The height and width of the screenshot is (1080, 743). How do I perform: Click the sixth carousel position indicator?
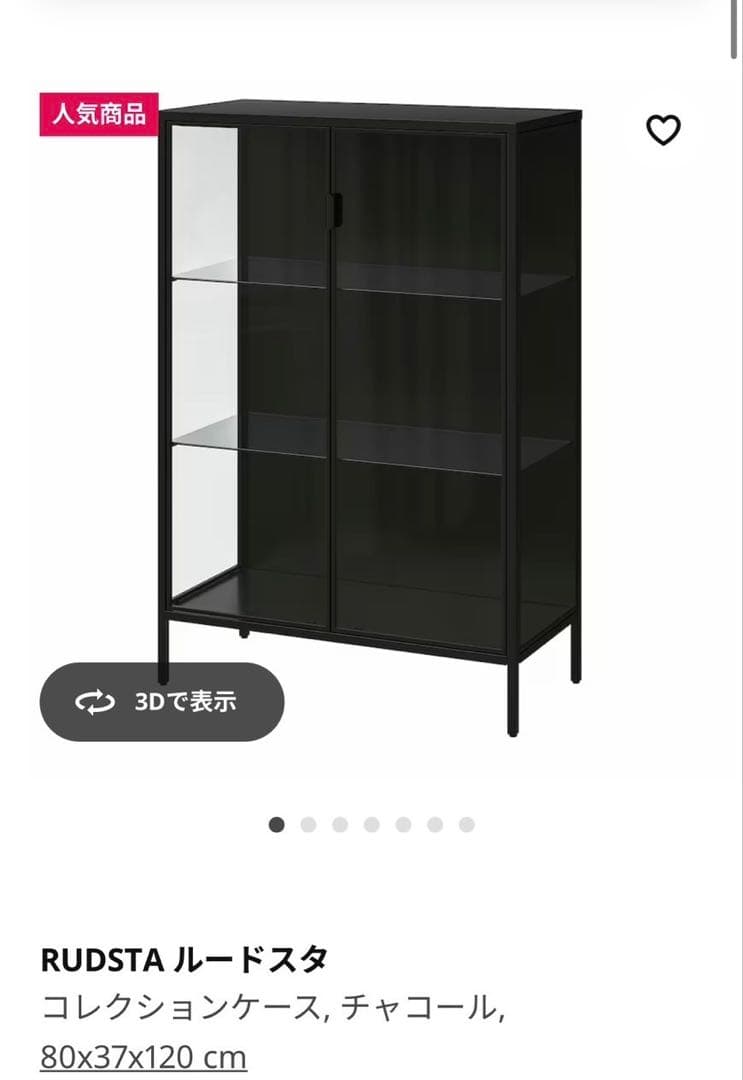(434, 823)
